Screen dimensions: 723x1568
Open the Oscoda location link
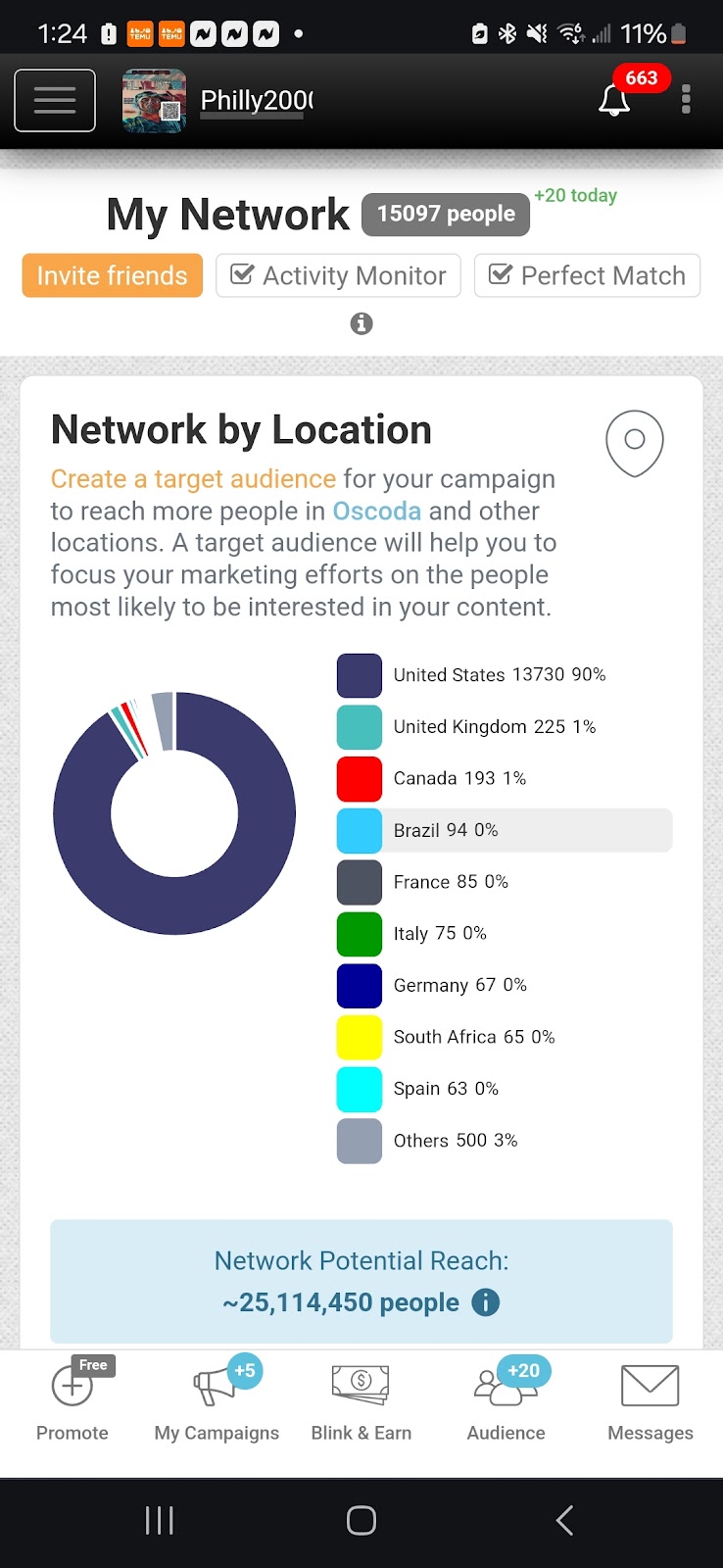click(376, 512)
